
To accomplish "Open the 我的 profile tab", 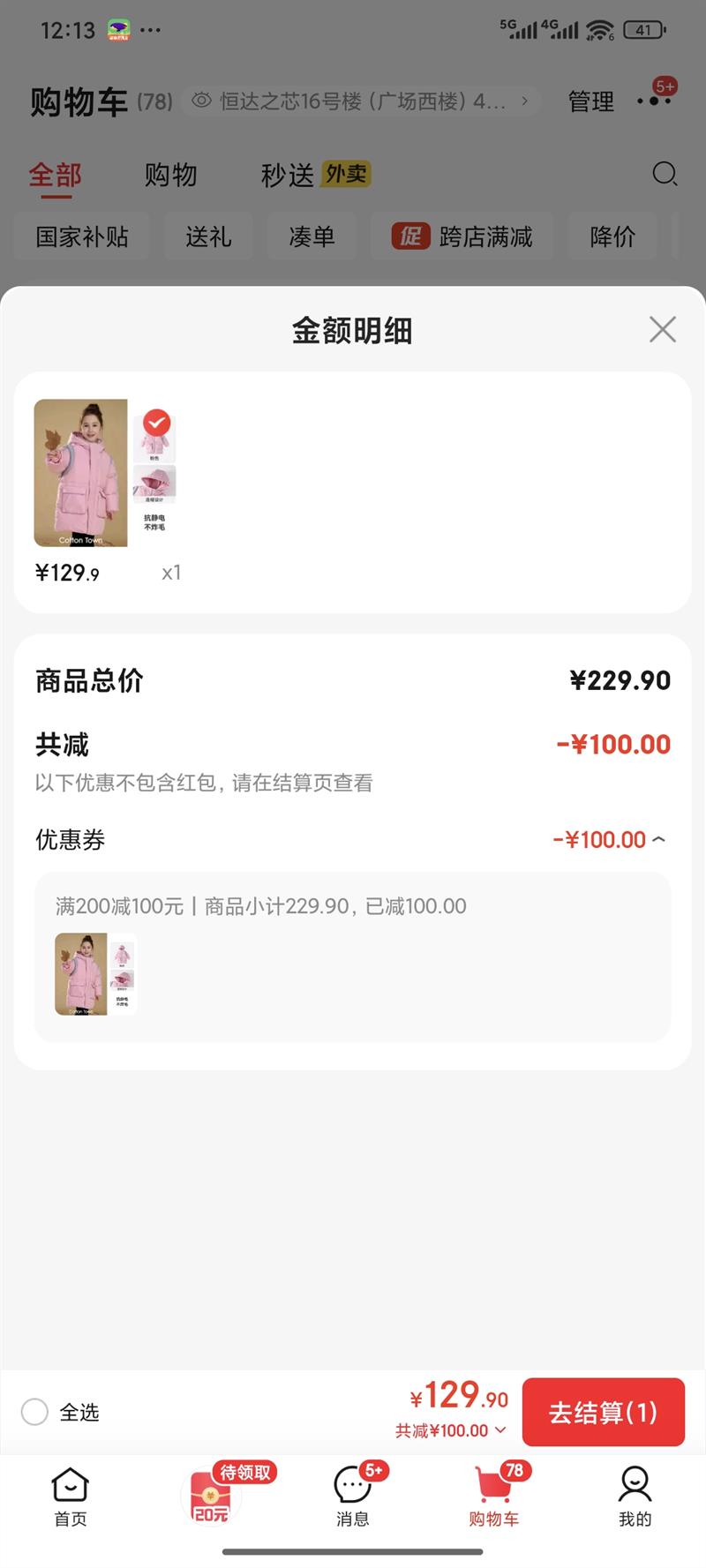I will (x=635, y=1496).
